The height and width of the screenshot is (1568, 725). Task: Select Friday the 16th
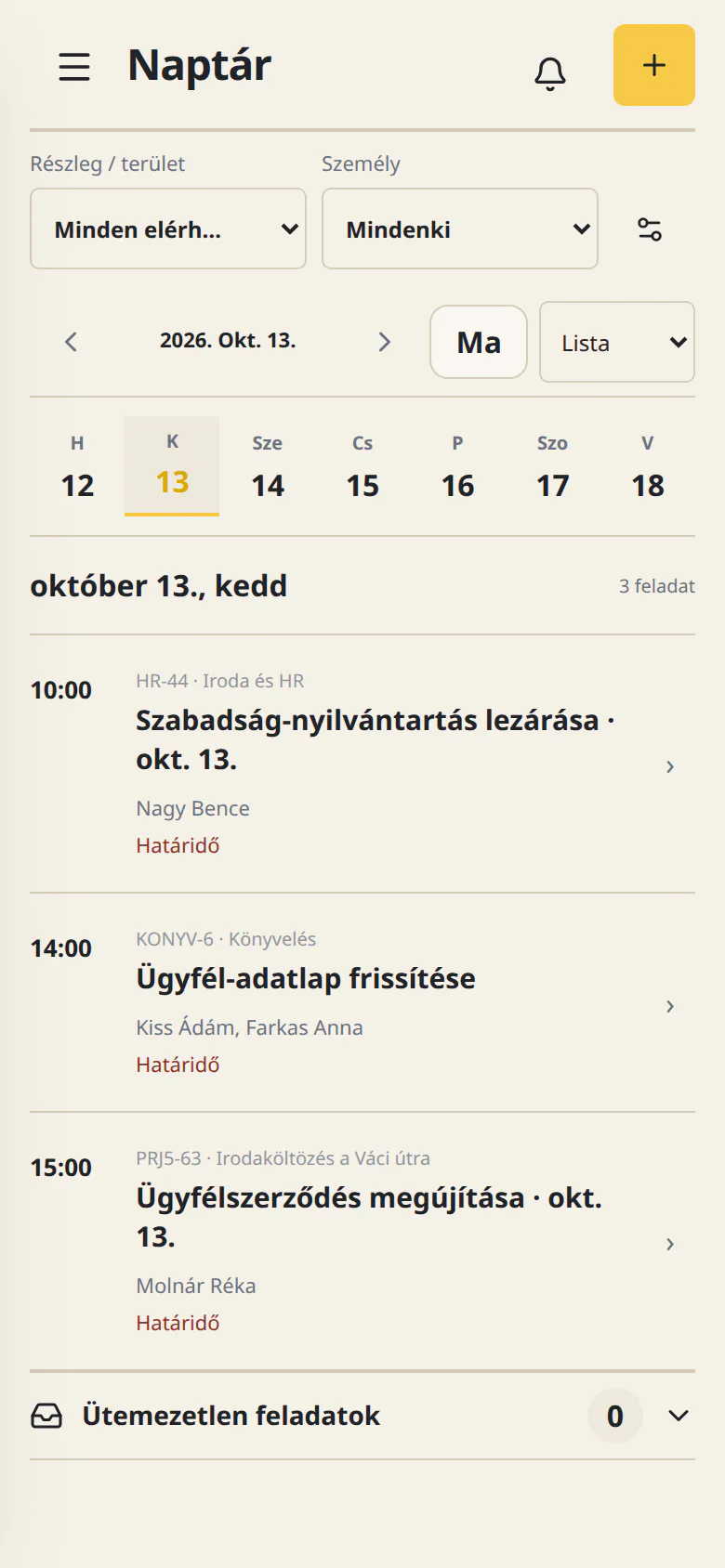(457, 466)
